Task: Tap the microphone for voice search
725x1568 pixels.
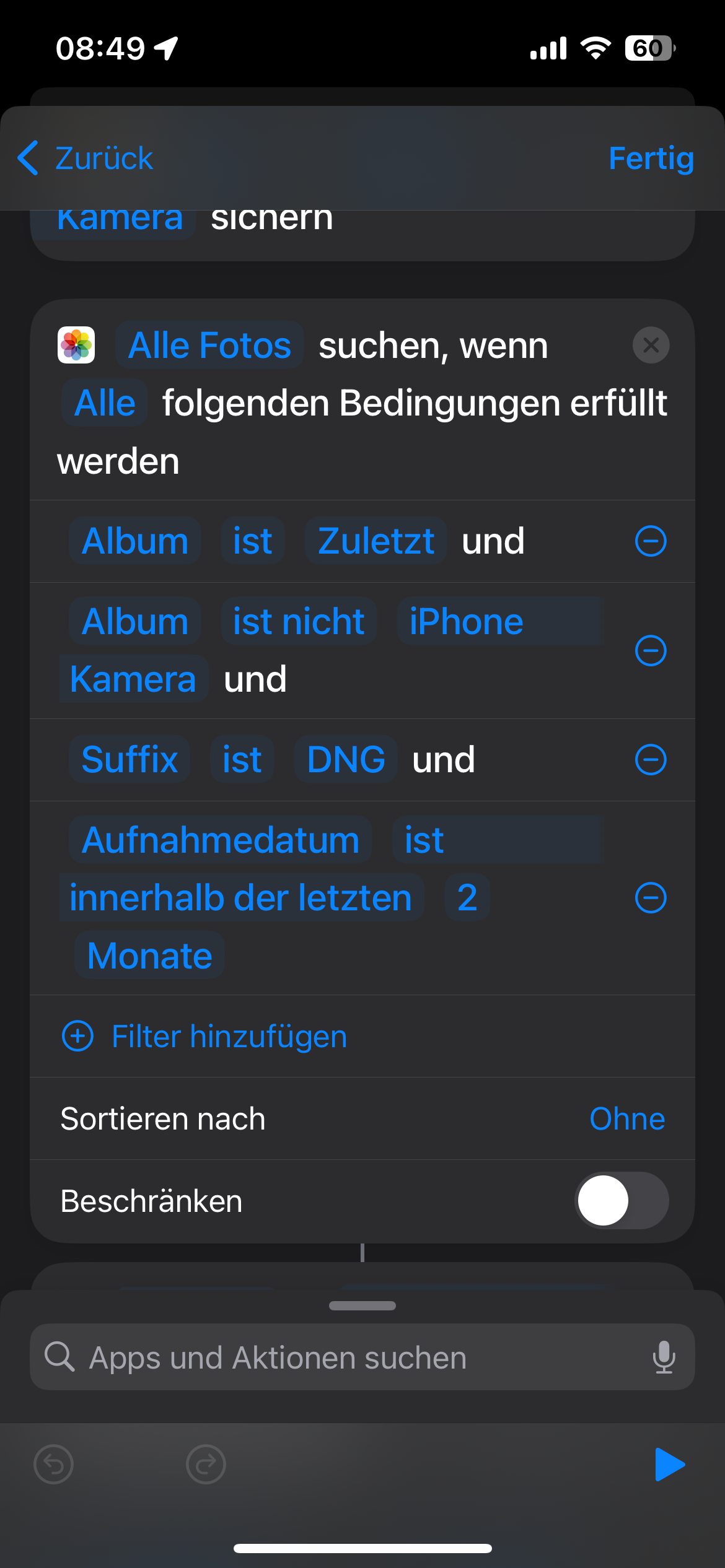Action: coord(663,1357)
